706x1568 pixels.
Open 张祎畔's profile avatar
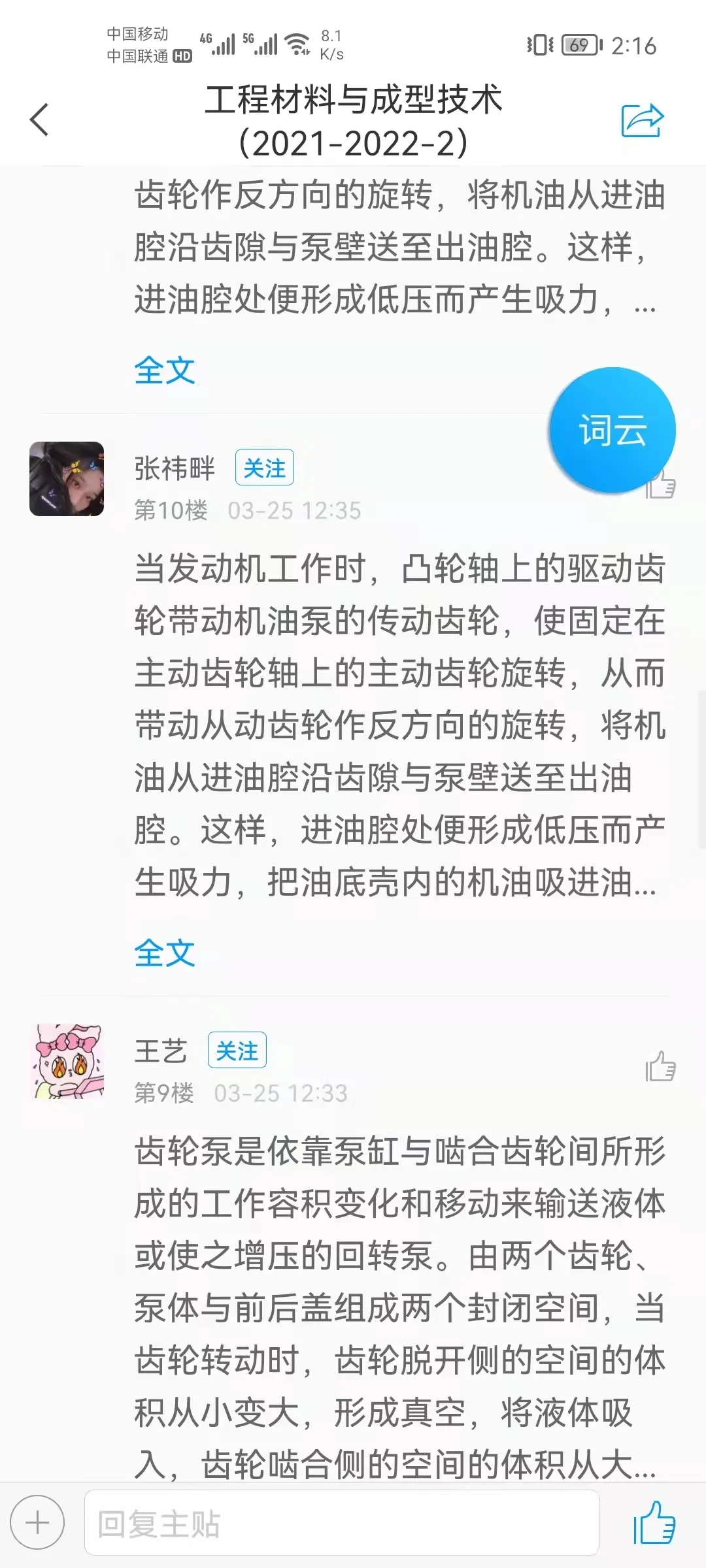[67, 479]
